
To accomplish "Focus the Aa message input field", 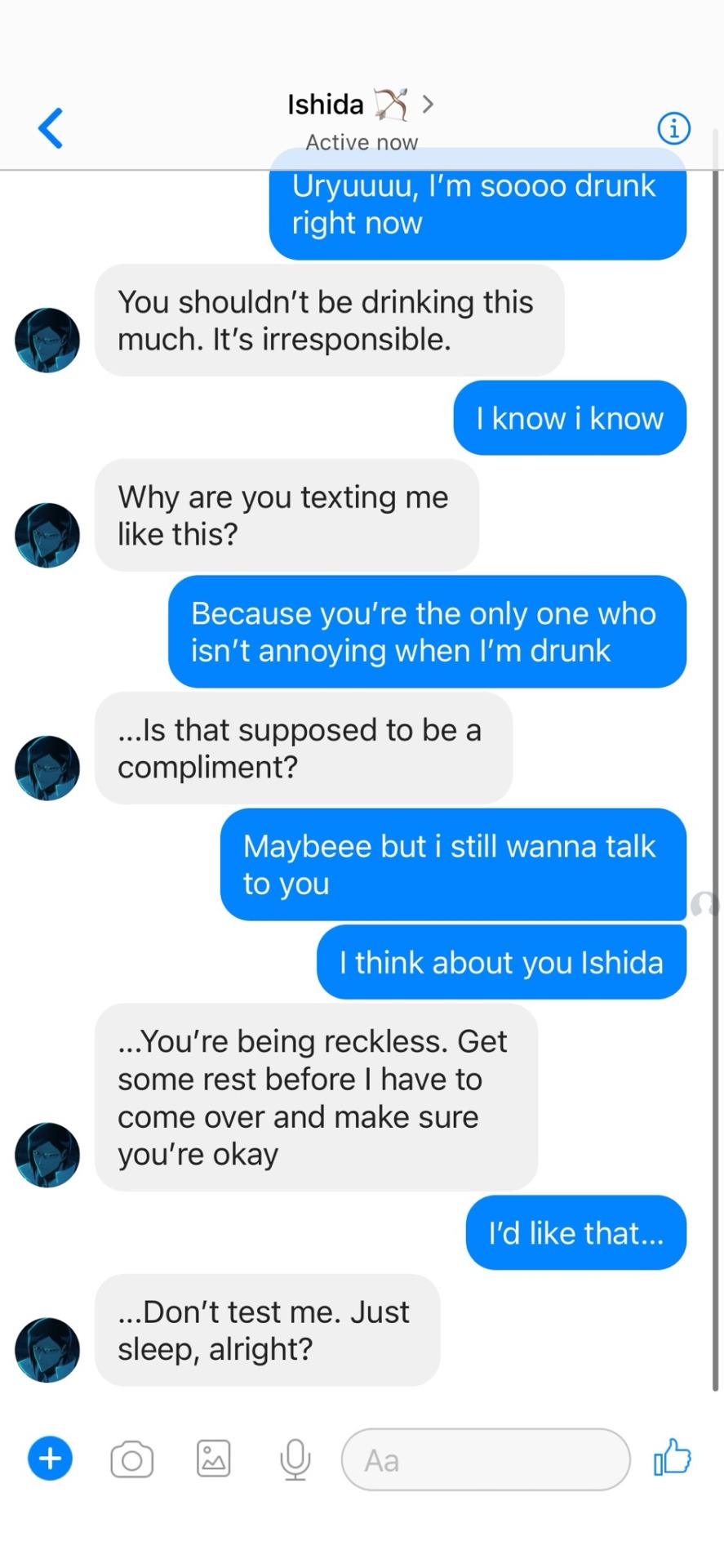I will coord(486,1459).
